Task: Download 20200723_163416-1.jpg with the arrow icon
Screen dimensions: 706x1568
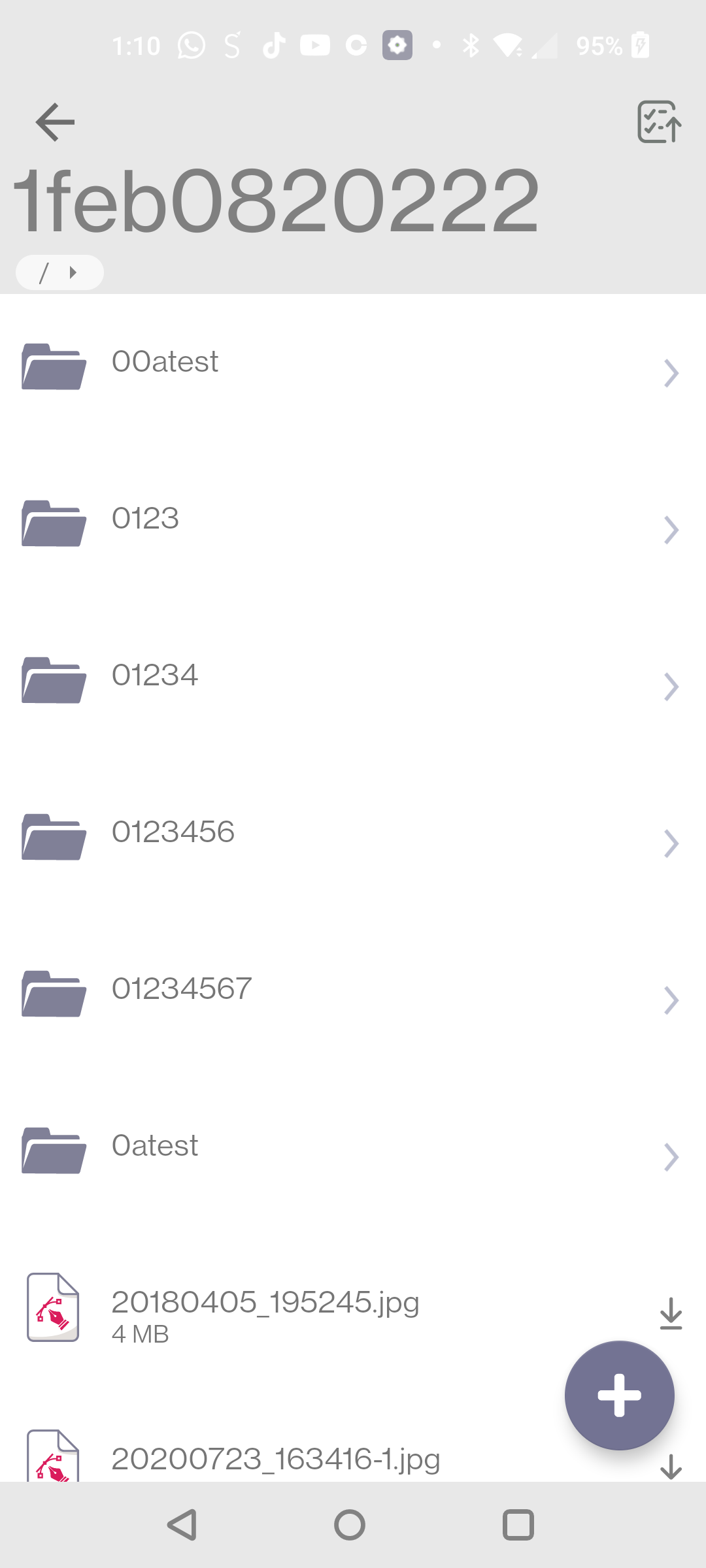Action: 671,1467
